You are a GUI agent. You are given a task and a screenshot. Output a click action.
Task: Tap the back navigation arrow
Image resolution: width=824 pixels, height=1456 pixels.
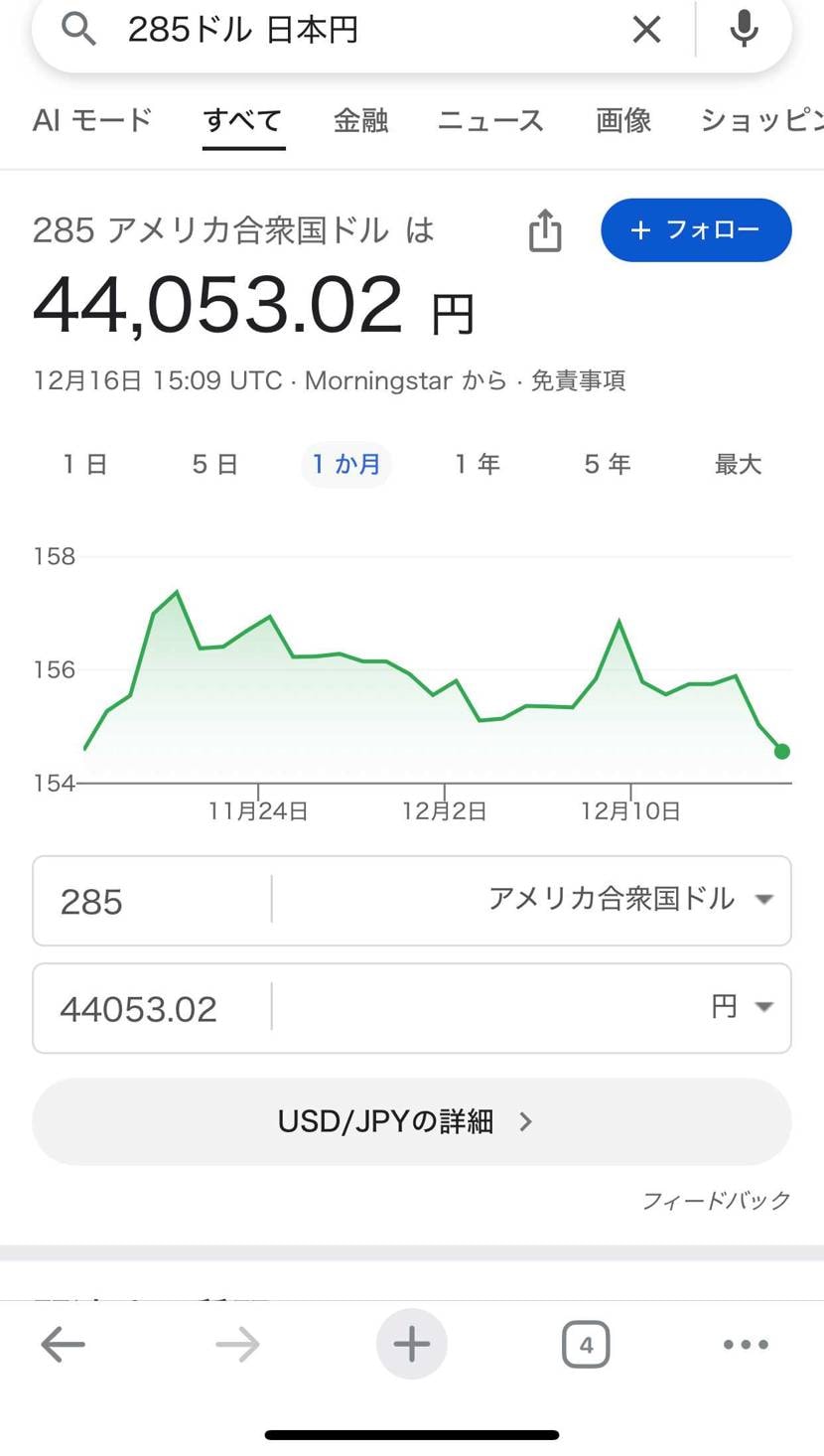[x=64, y=1344]
